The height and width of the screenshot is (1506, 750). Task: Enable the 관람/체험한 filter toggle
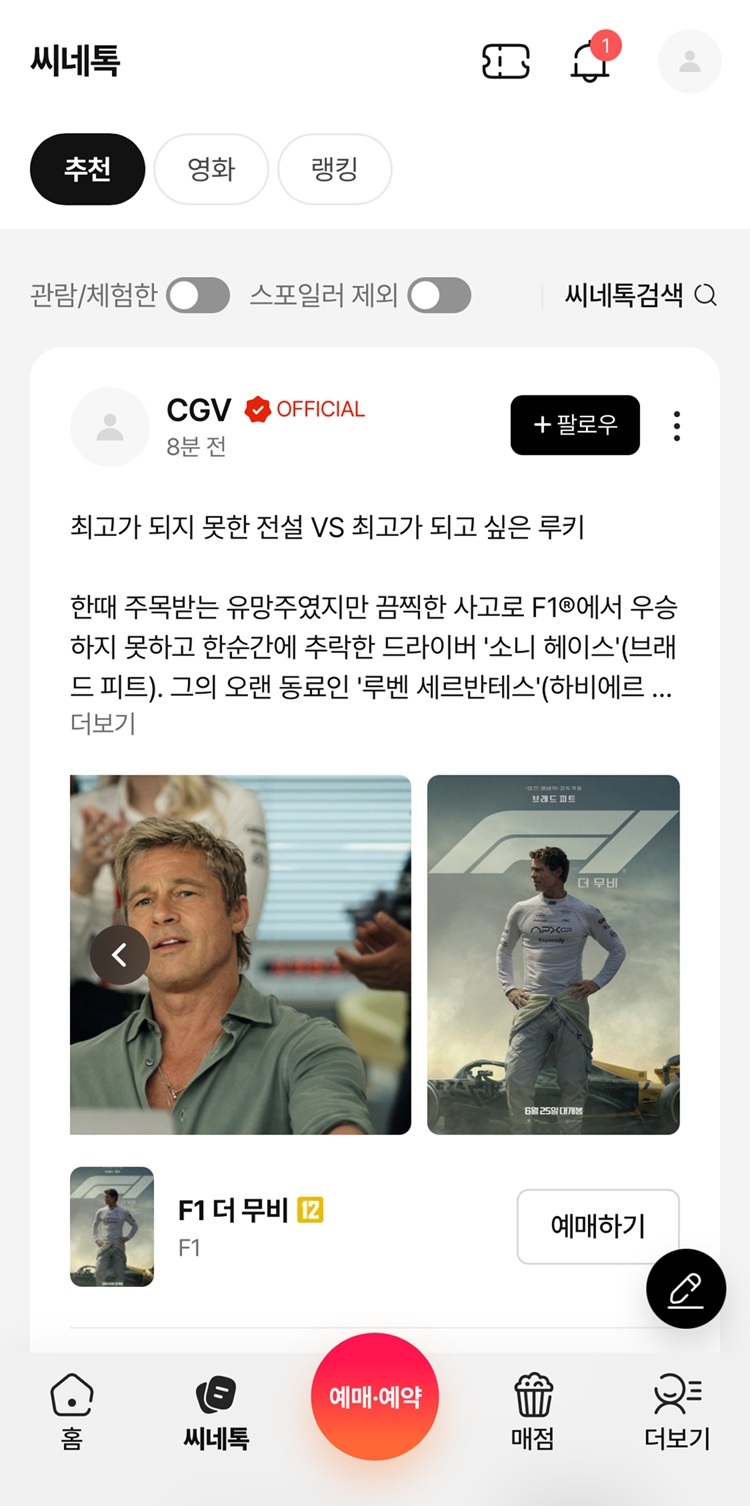(198, 296)
